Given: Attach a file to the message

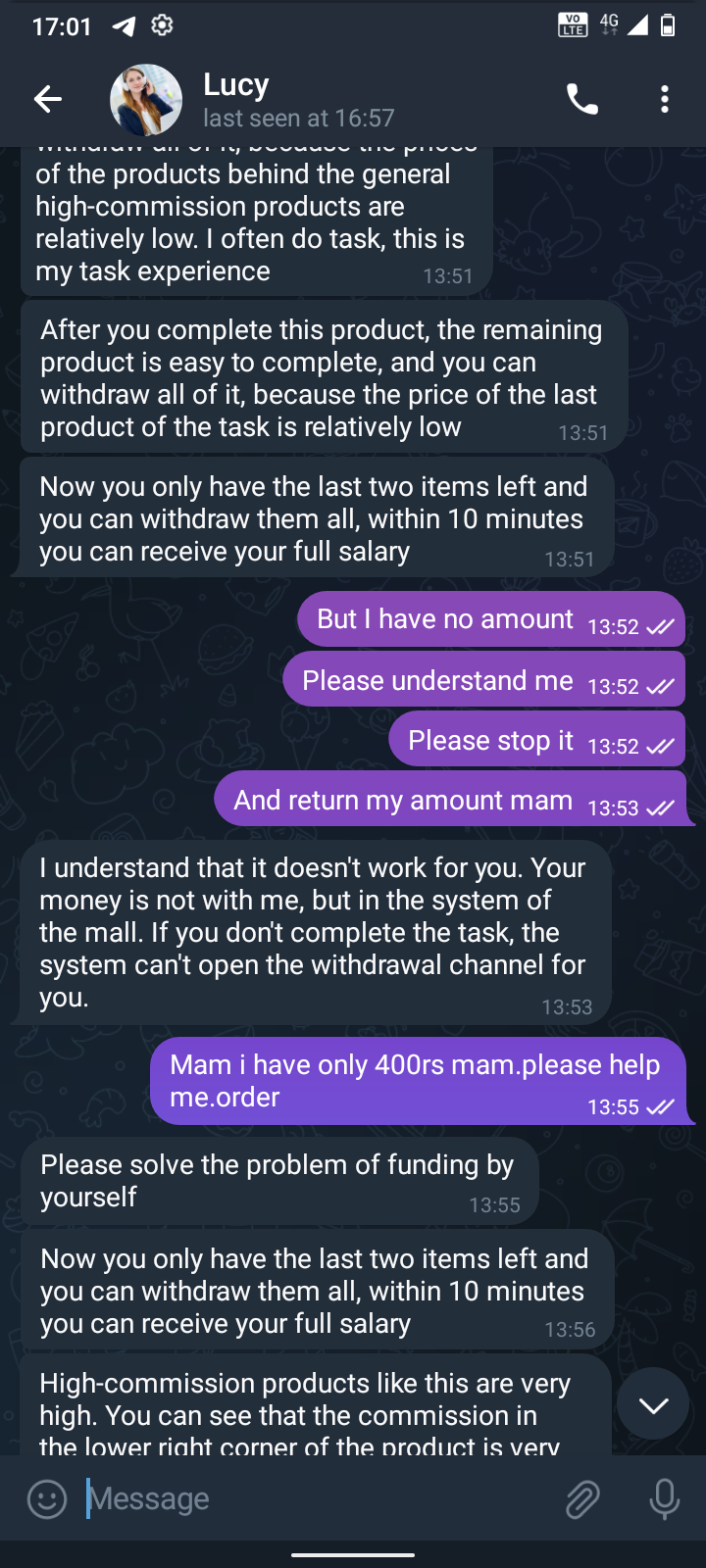Looking at the screenshot, I should 582,1499.
